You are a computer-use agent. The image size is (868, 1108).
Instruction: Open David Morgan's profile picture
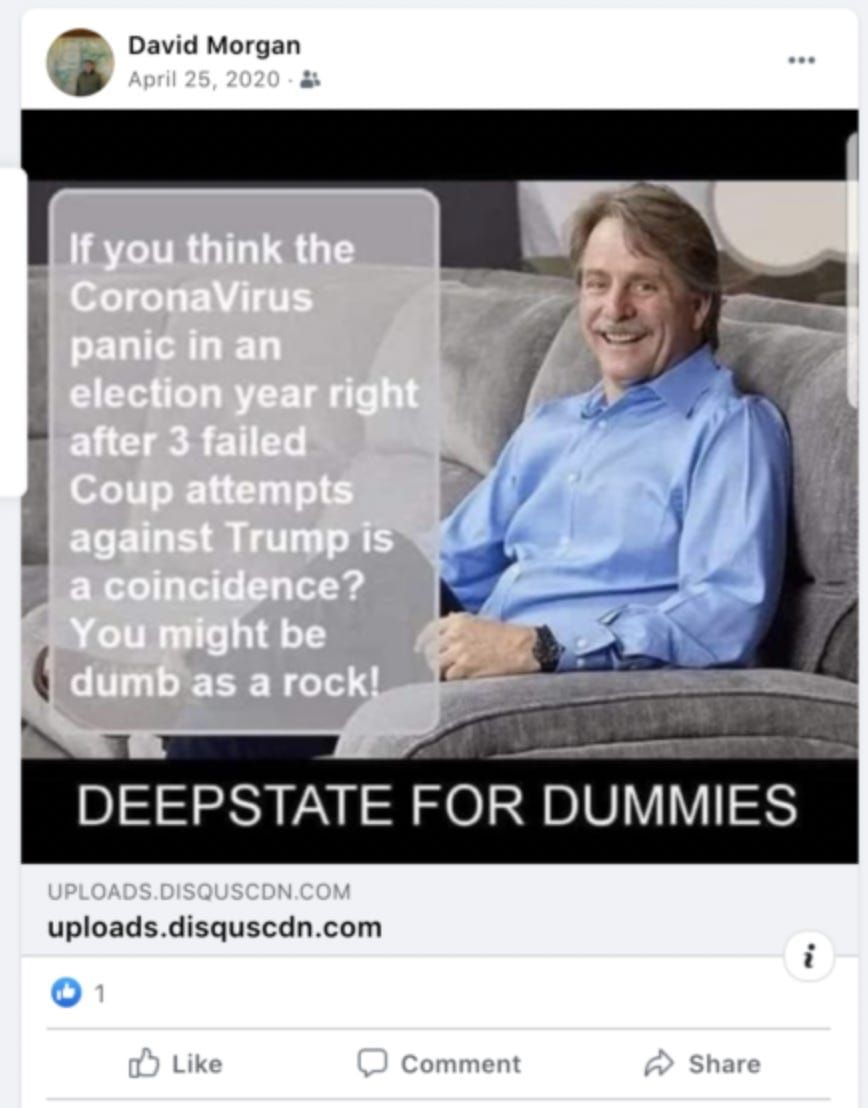[x=80, y=62]
